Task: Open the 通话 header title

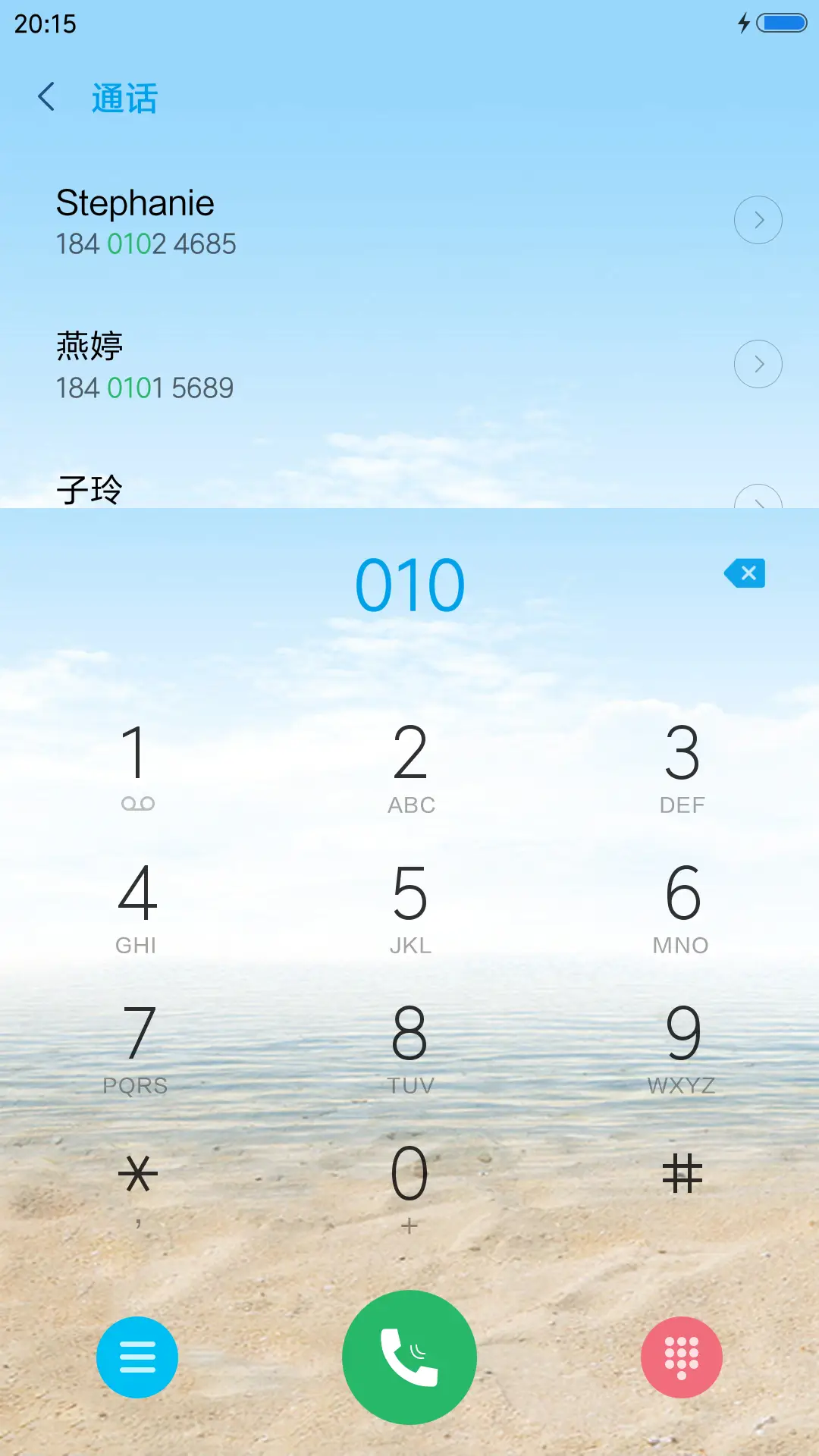Action: pyautogui.click(x=124, y=99)
